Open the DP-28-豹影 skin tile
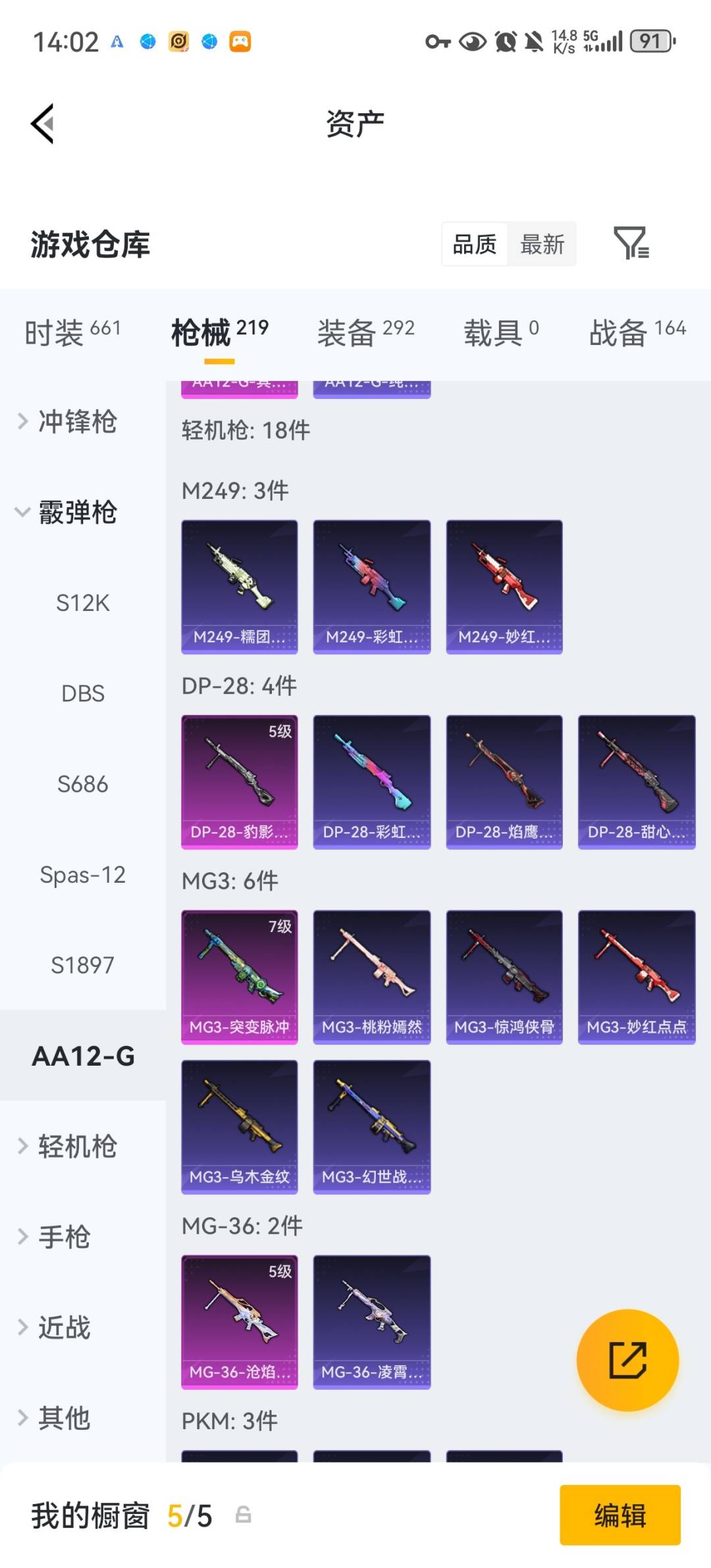Screen dimensions: 711x1568 (x=240, y=782)
